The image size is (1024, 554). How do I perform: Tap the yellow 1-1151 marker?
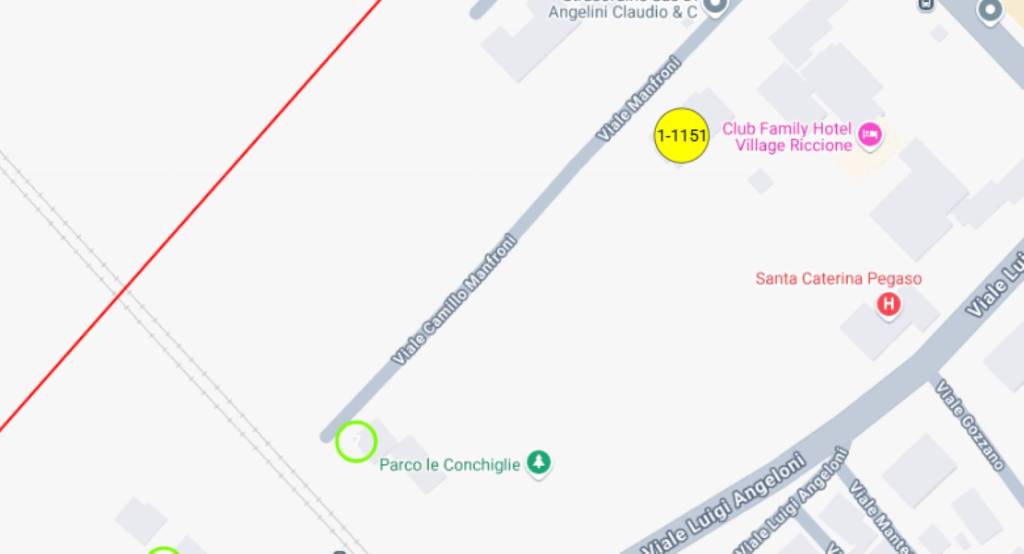click(681, 135)
